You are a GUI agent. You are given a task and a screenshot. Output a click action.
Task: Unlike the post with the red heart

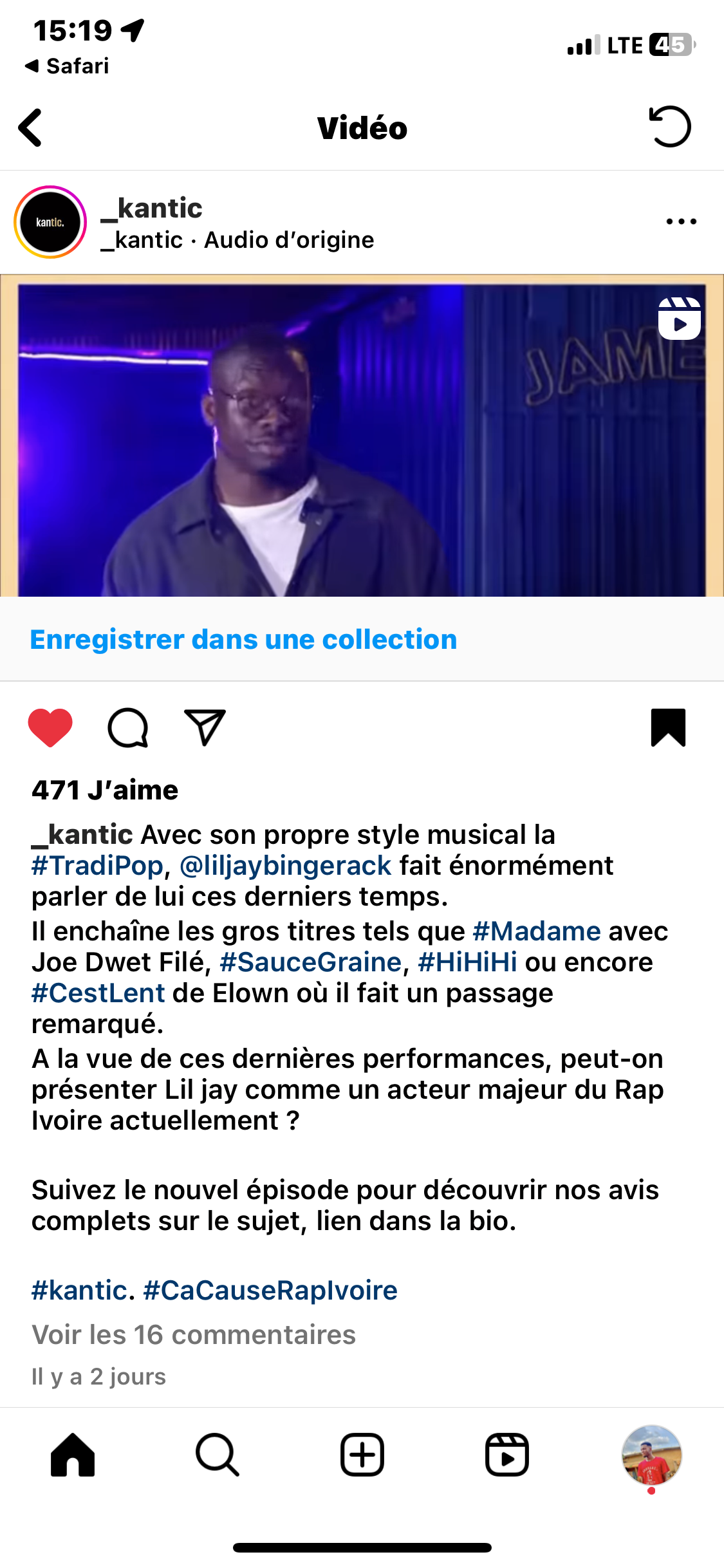pos(50,727)
